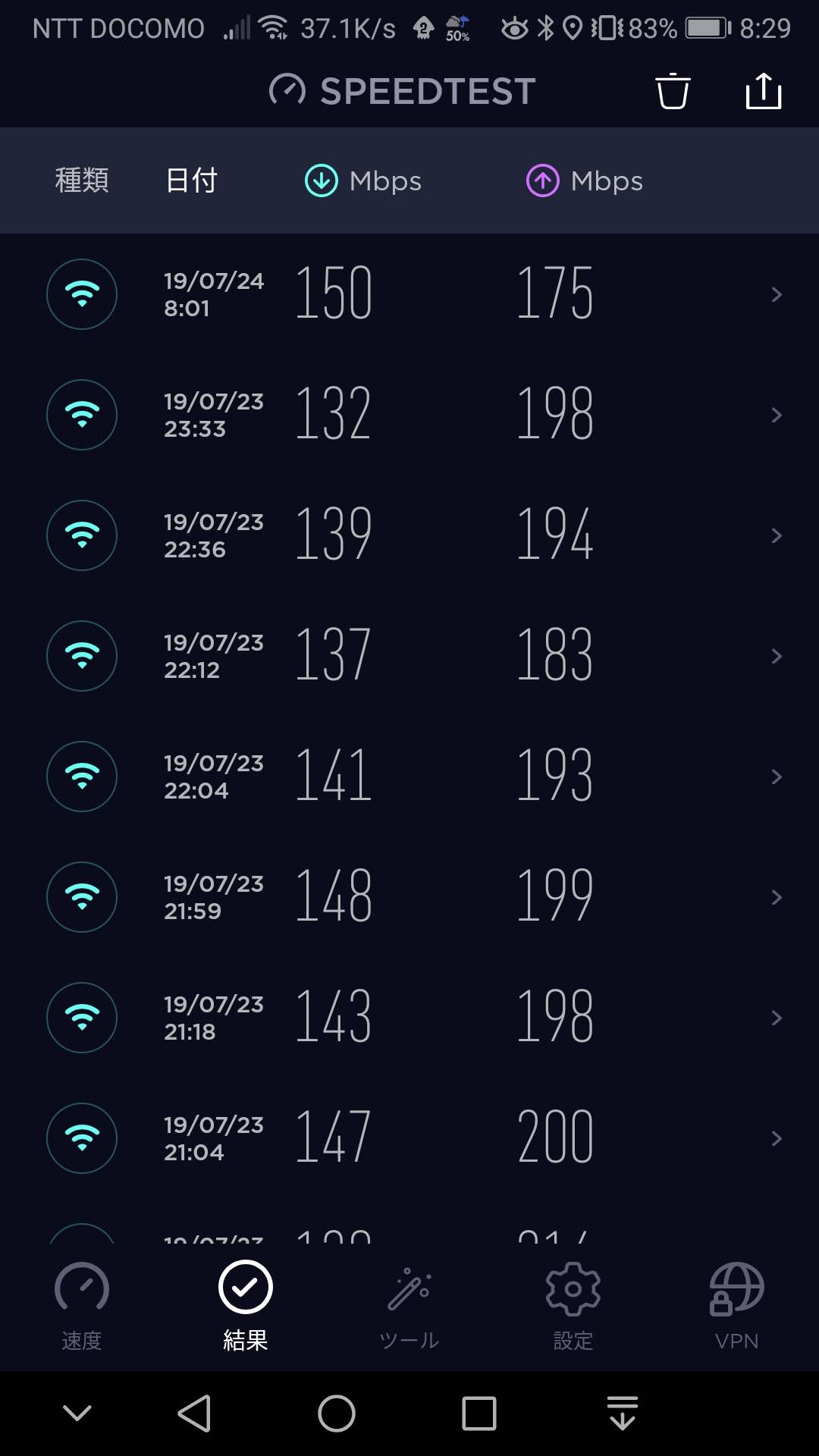Sort by upload Mbps column
This screenshot has width=819, height=1456.
584,181
